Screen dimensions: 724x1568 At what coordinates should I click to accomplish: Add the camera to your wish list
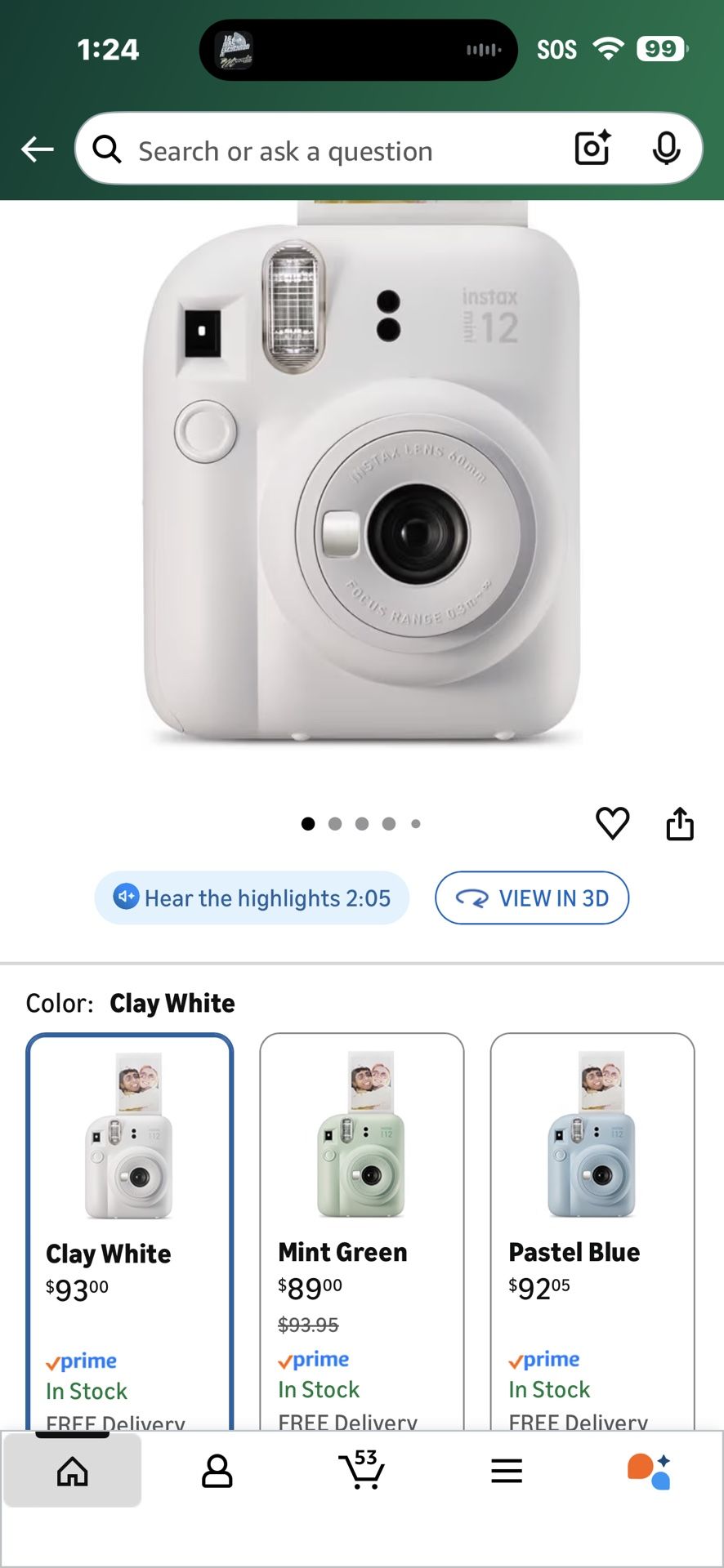click(612, 823)
